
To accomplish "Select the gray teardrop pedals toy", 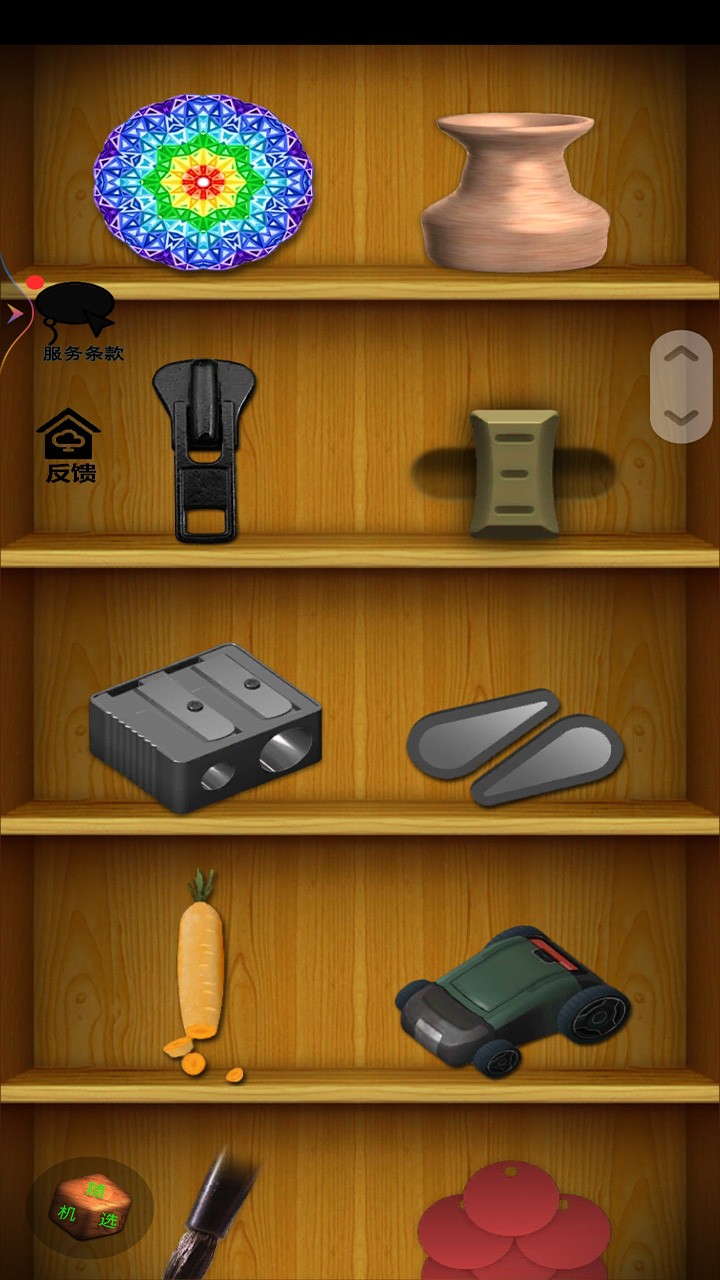I will [515, 746].
